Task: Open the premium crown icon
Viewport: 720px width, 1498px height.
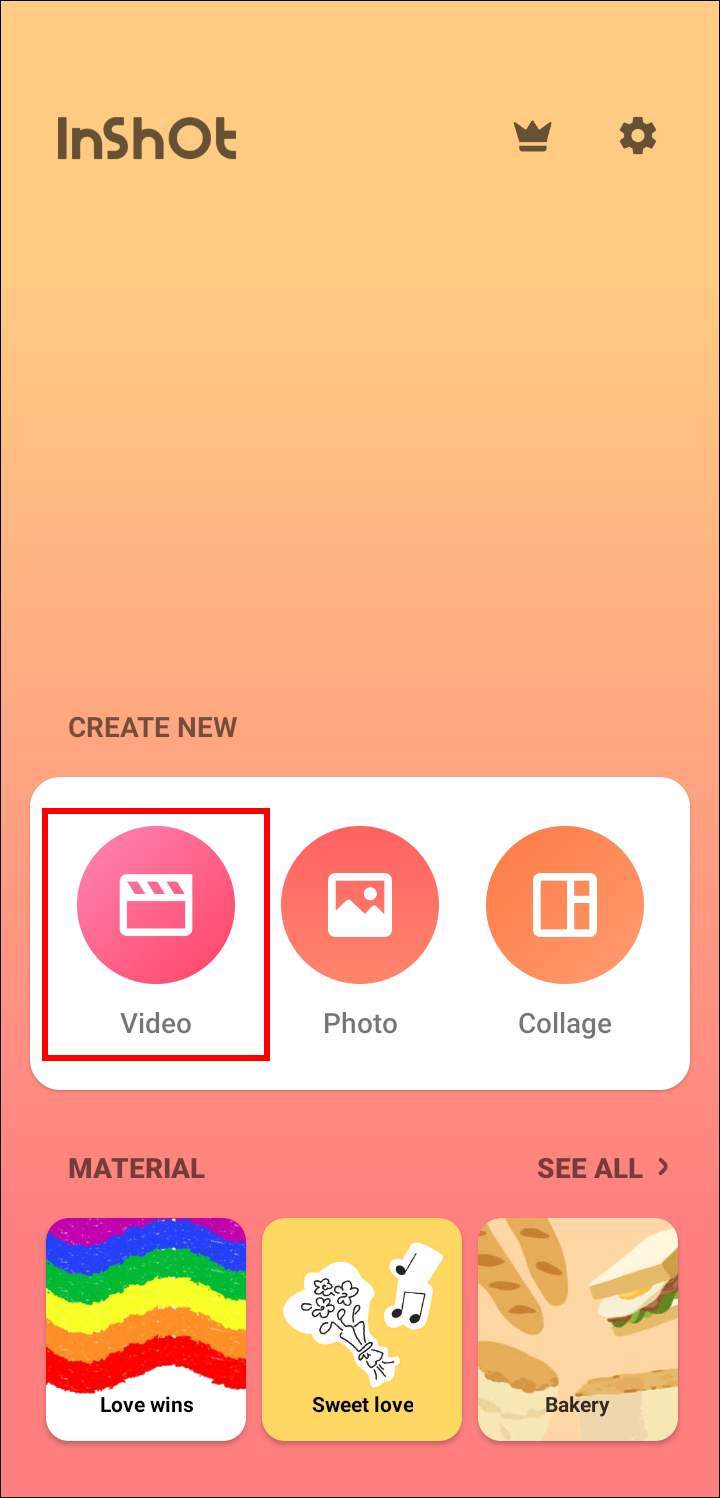Action: (x=533, y=136)
